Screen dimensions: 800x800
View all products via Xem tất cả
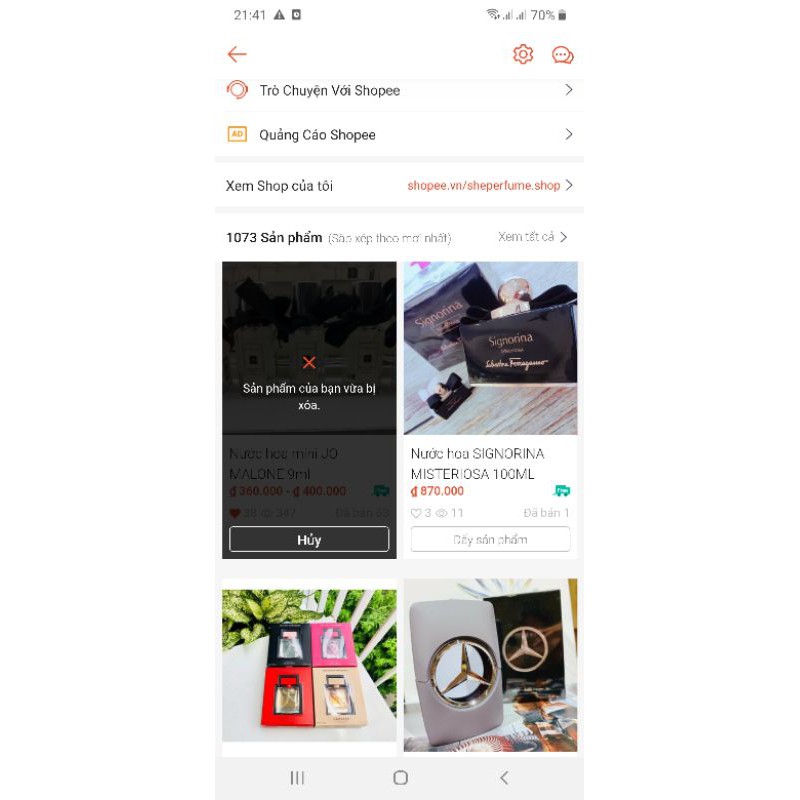[x=532, y=237]
